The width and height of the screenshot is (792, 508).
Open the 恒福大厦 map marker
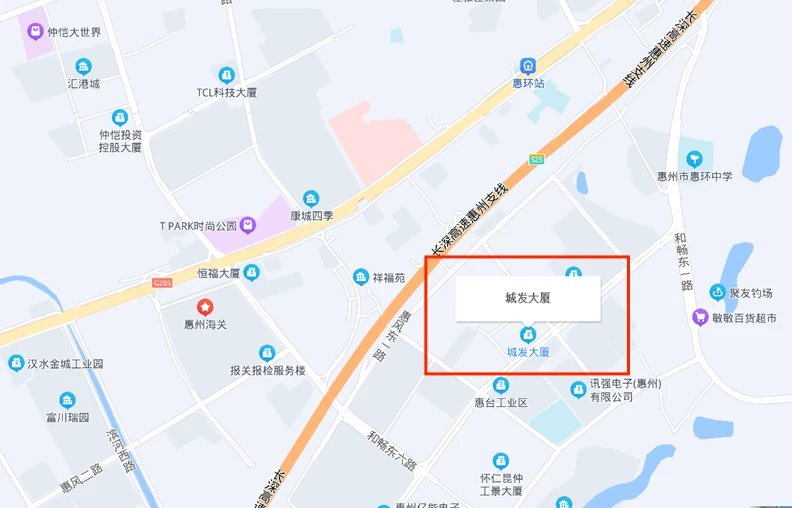coord(251,272)
